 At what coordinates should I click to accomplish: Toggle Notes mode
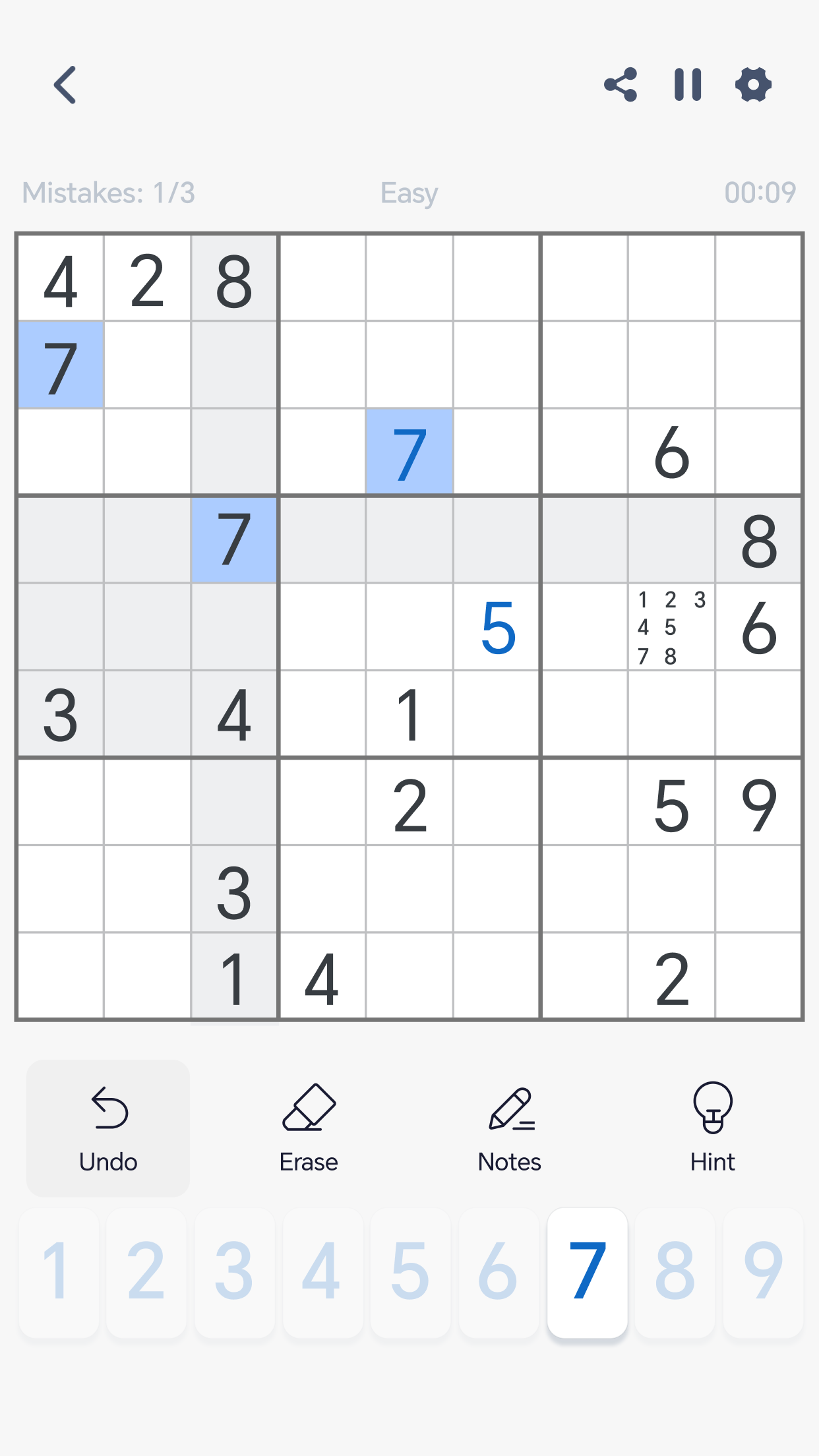tap(510, 1128)
